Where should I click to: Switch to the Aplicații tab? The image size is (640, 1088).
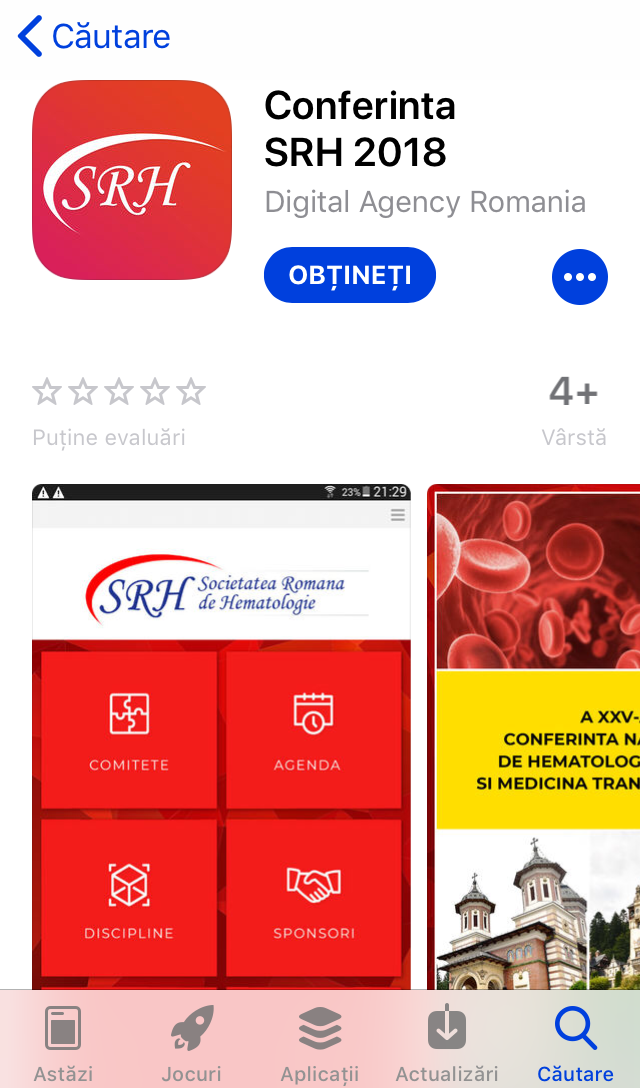tap(320, 1043)
